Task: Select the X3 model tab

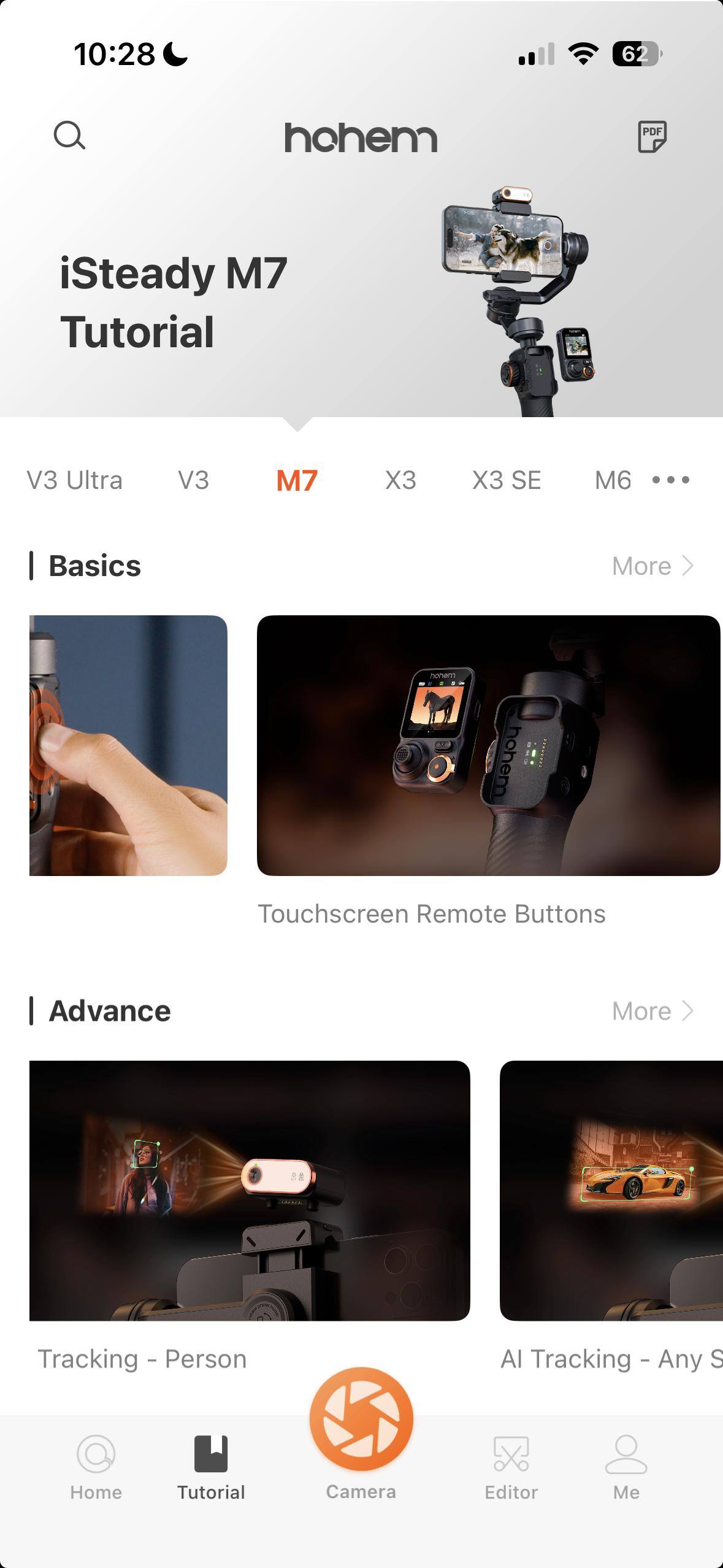Action: coord(400,480)
